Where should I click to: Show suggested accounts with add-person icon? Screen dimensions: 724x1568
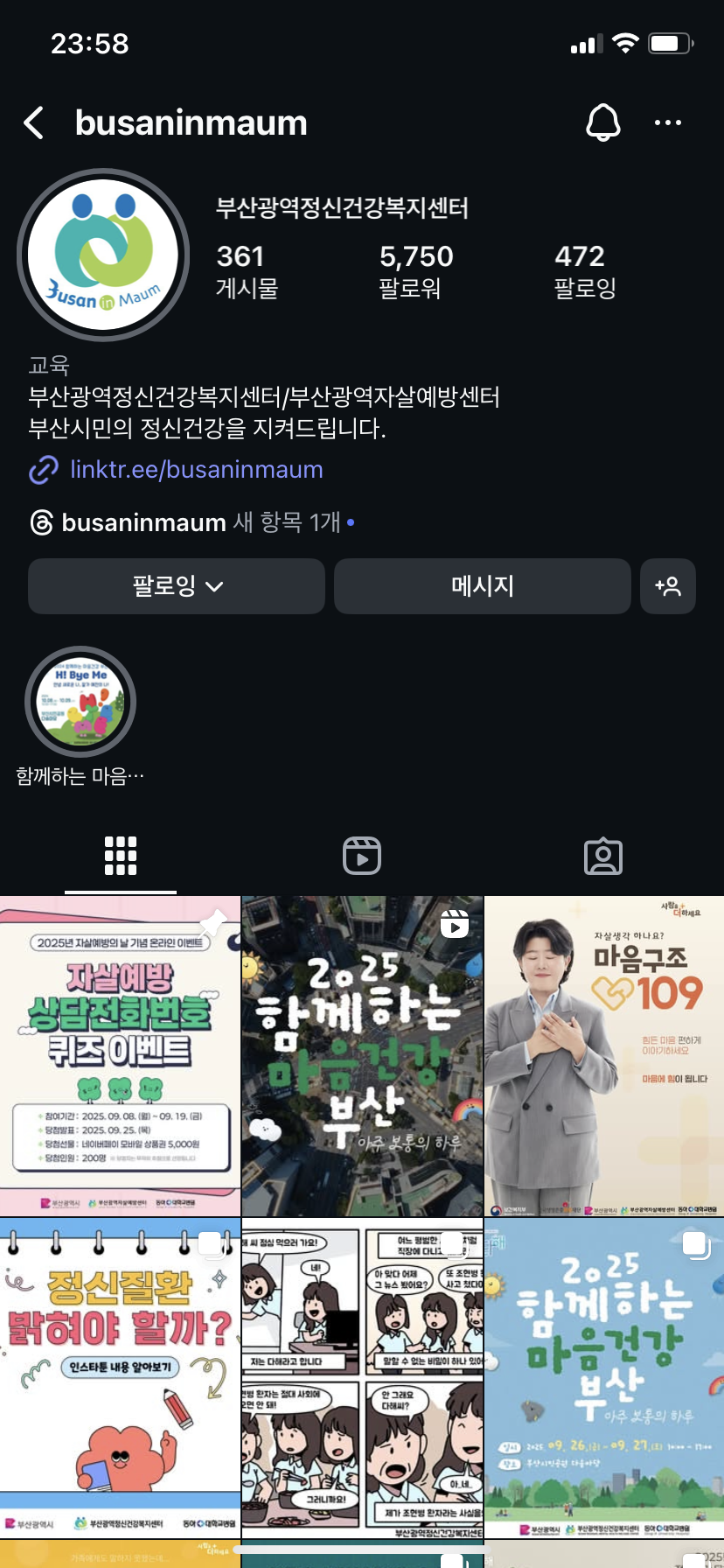pos(668,586)
